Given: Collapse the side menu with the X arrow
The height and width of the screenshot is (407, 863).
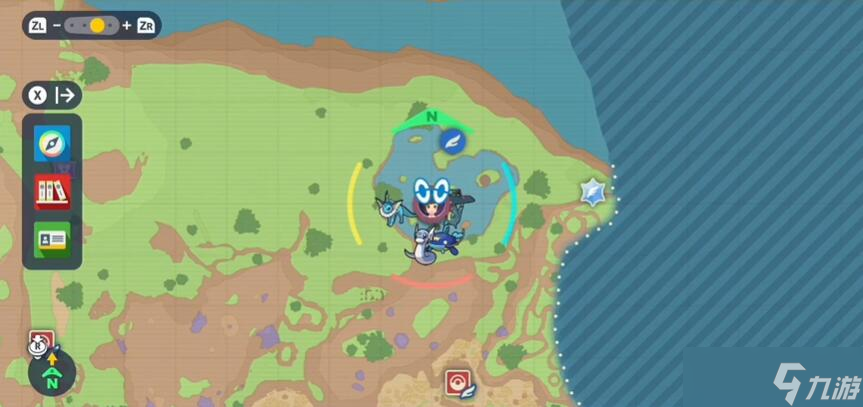Looking at the screenshot, I should click(x=53, y=95).
